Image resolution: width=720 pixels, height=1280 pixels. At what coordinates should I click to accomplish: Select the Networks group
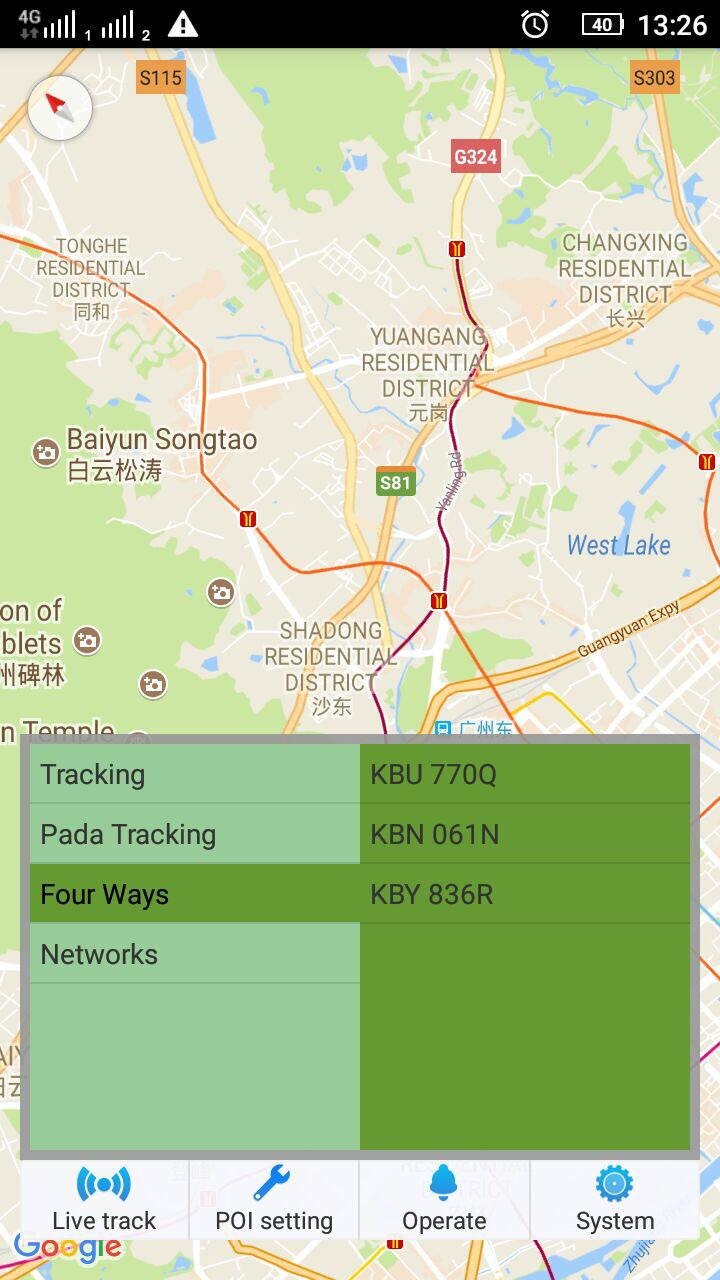click(x=194, y=954)
